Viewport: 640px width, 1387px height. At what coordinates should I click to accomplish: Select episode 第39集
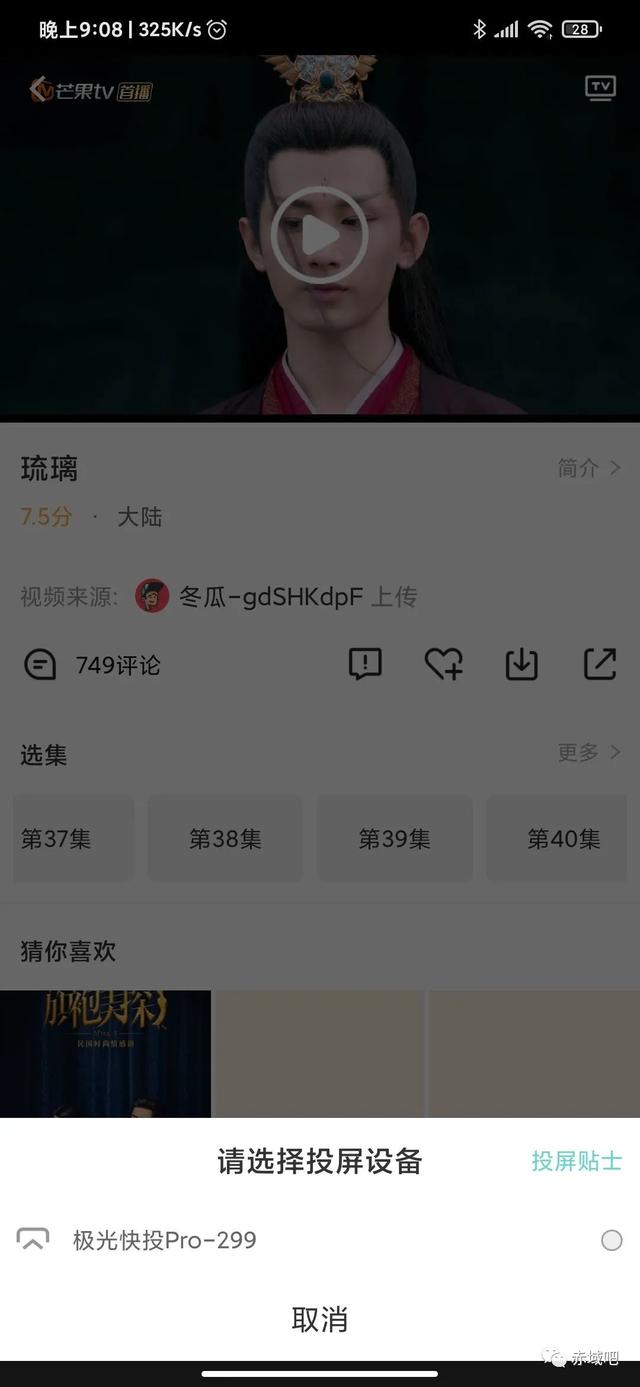point(394,839)
